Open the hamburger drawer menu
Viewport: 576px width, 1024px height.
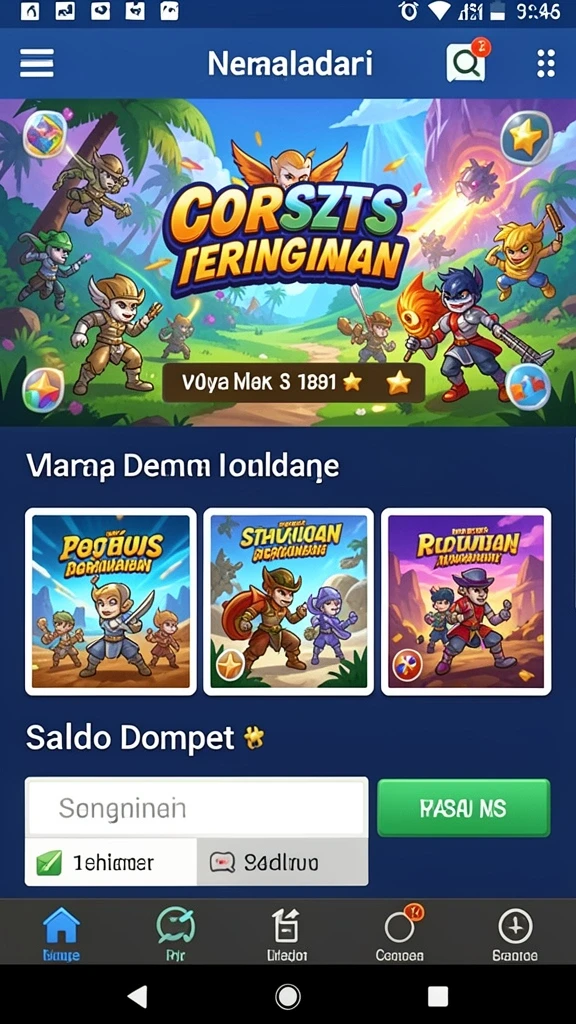(x=37, y=64)
